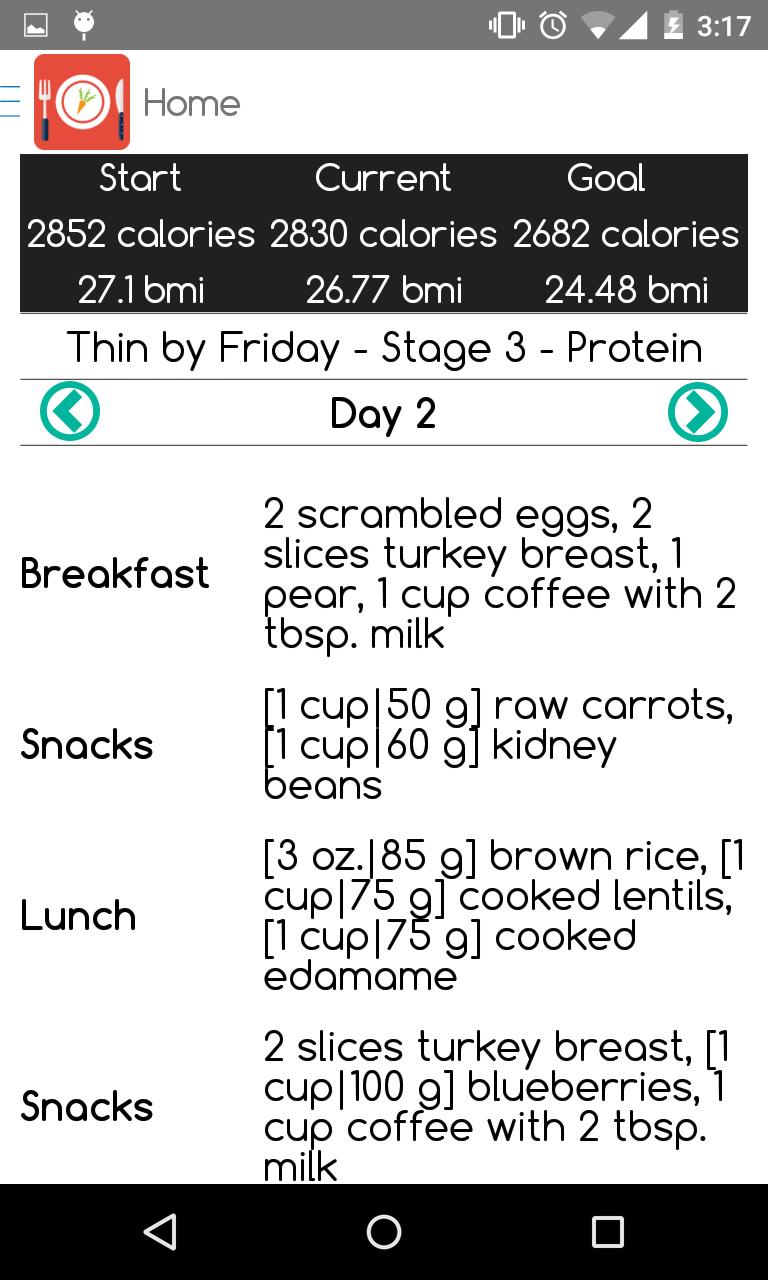Go back using the navigation triangle
The width and height of the screenshot is (768, 1280).
coord(160,1231)
